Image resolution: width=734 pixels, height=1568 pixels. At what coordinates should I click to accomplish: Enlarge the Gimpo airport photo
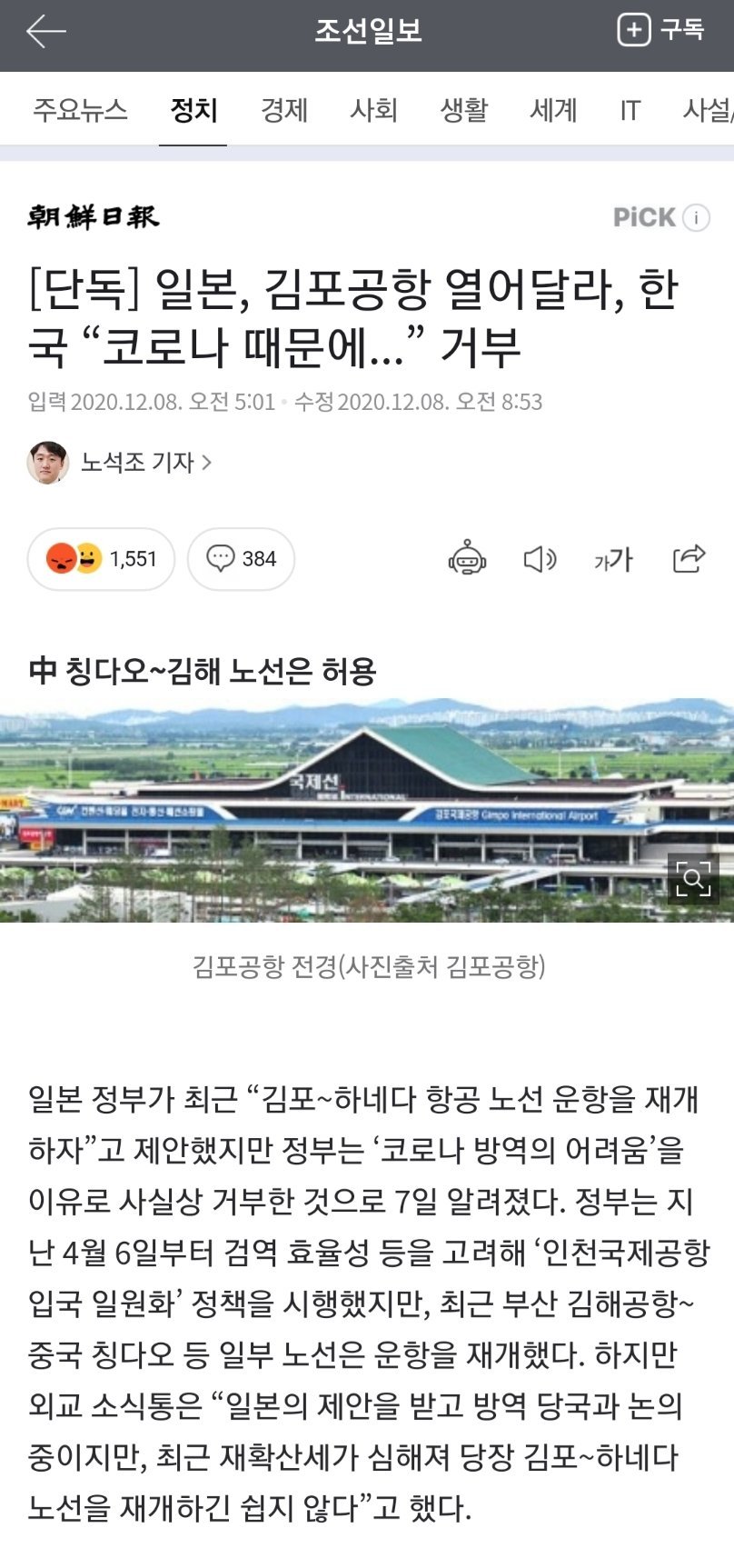click(x=692, y=879)
